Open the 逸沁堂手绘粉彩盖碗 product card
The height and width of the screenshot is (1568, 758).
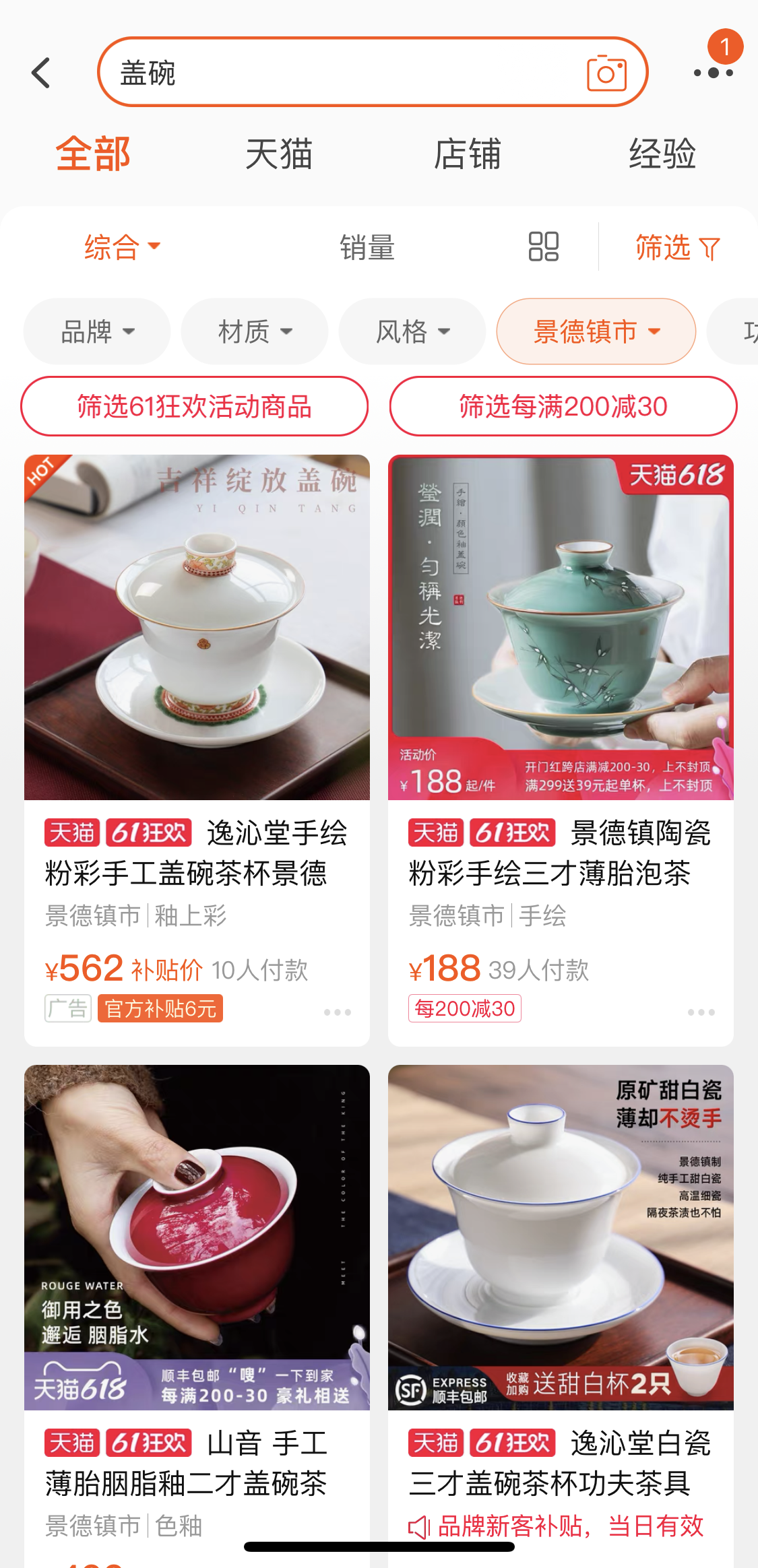pos(197,750)
